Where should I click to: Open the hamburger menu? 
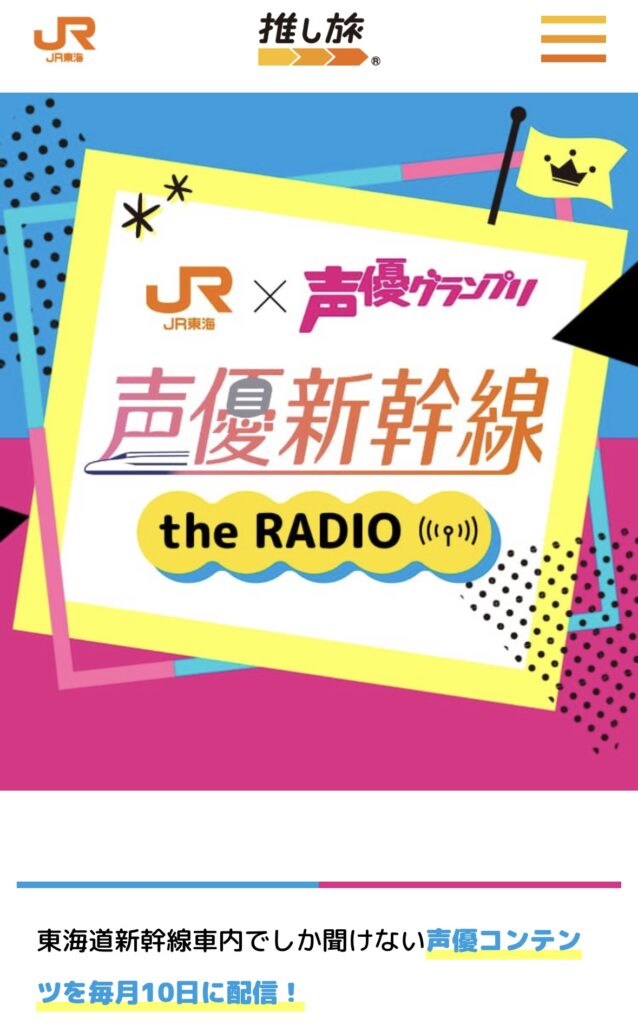[x=573, y=39]
